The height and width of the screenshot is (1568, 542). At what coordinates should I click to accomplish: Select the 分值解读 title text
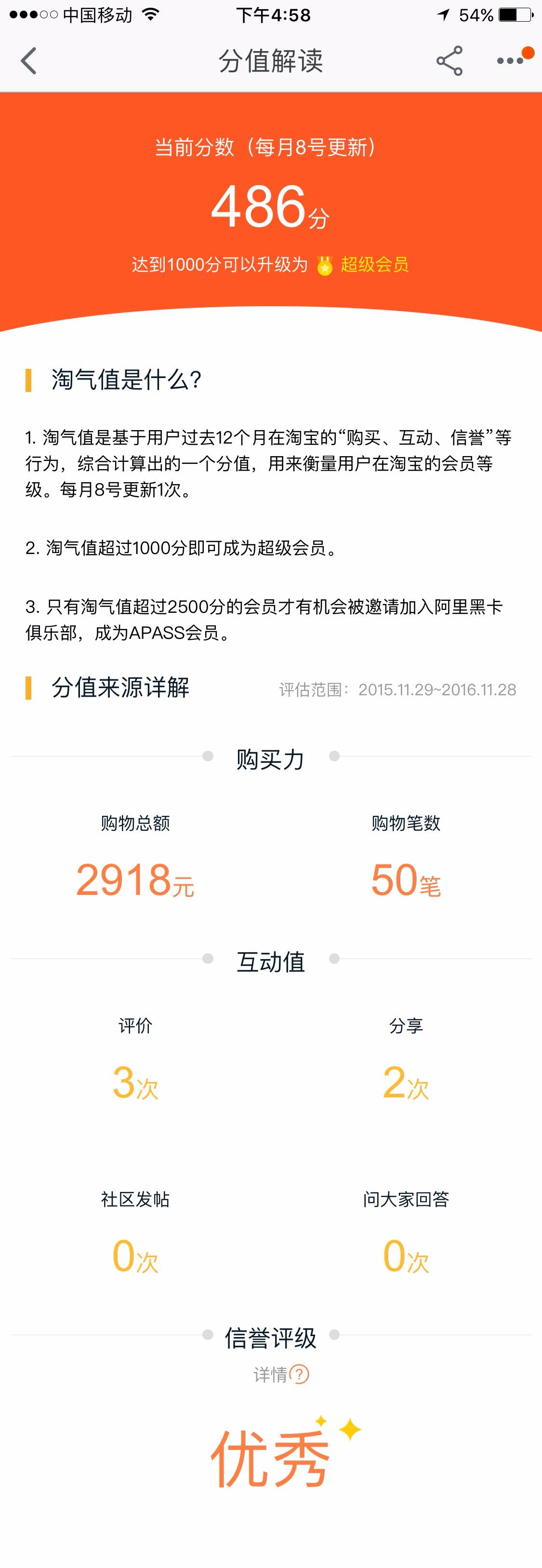pyautogui.click(x=271, y=61)
